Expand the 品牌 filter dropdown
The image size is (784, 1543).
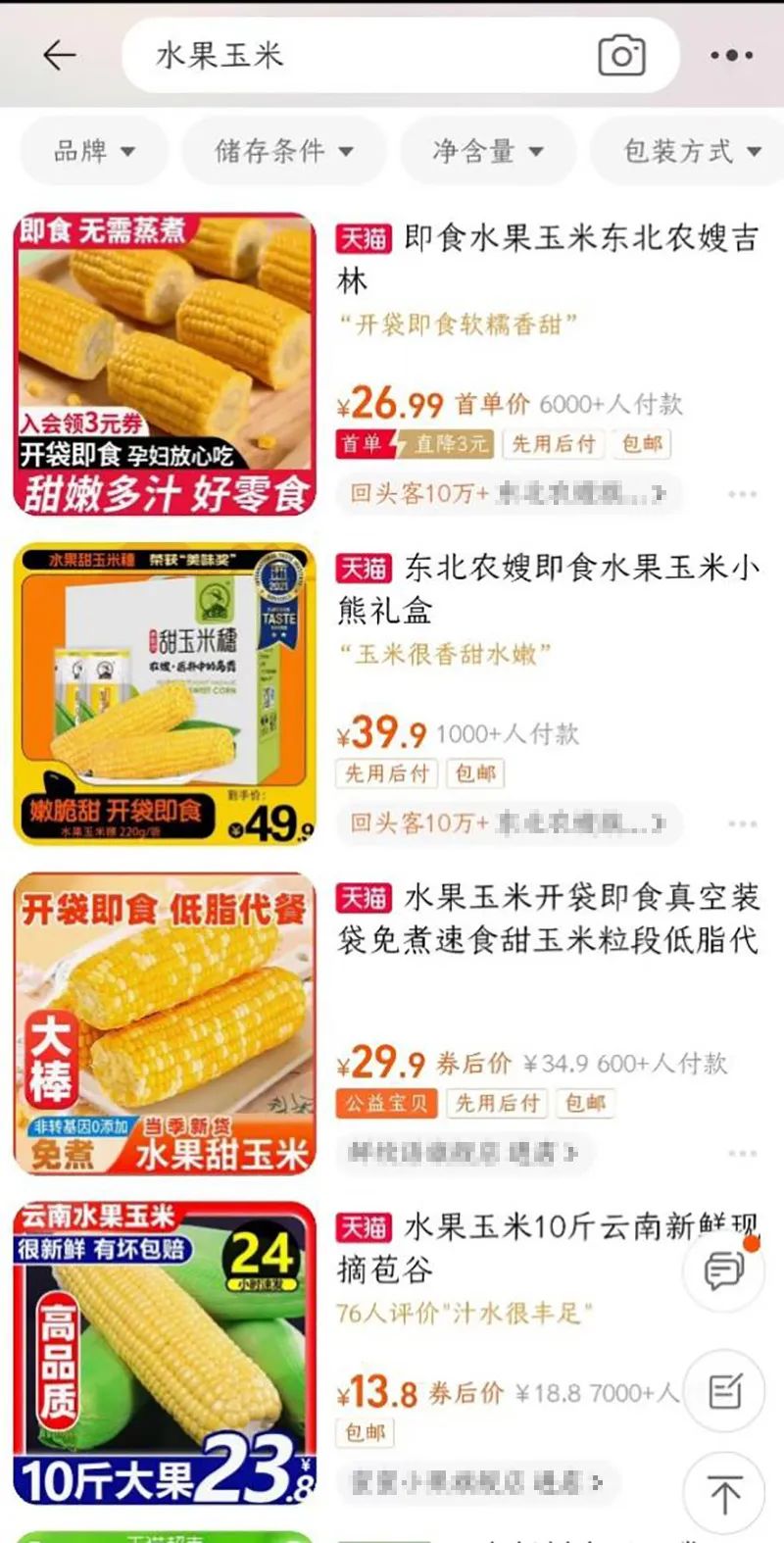(94, 151)
